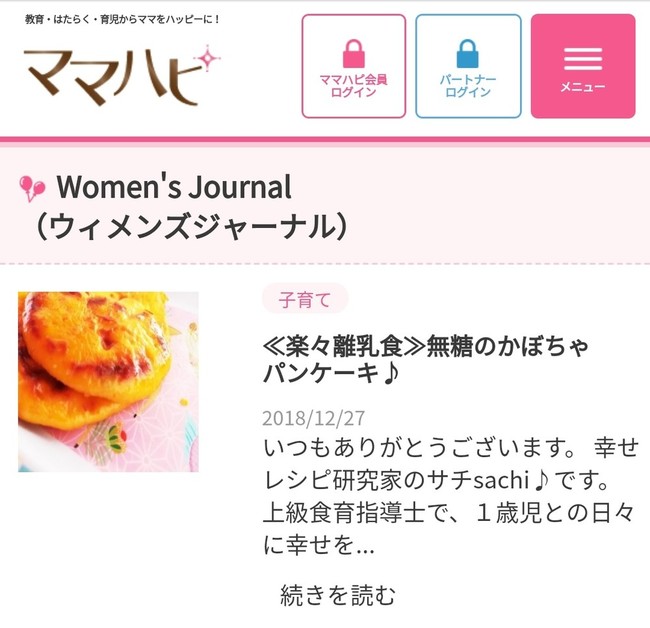This screenshot has width=650, height=628.
Task: Open パートナーログイン
Action: 468,66
